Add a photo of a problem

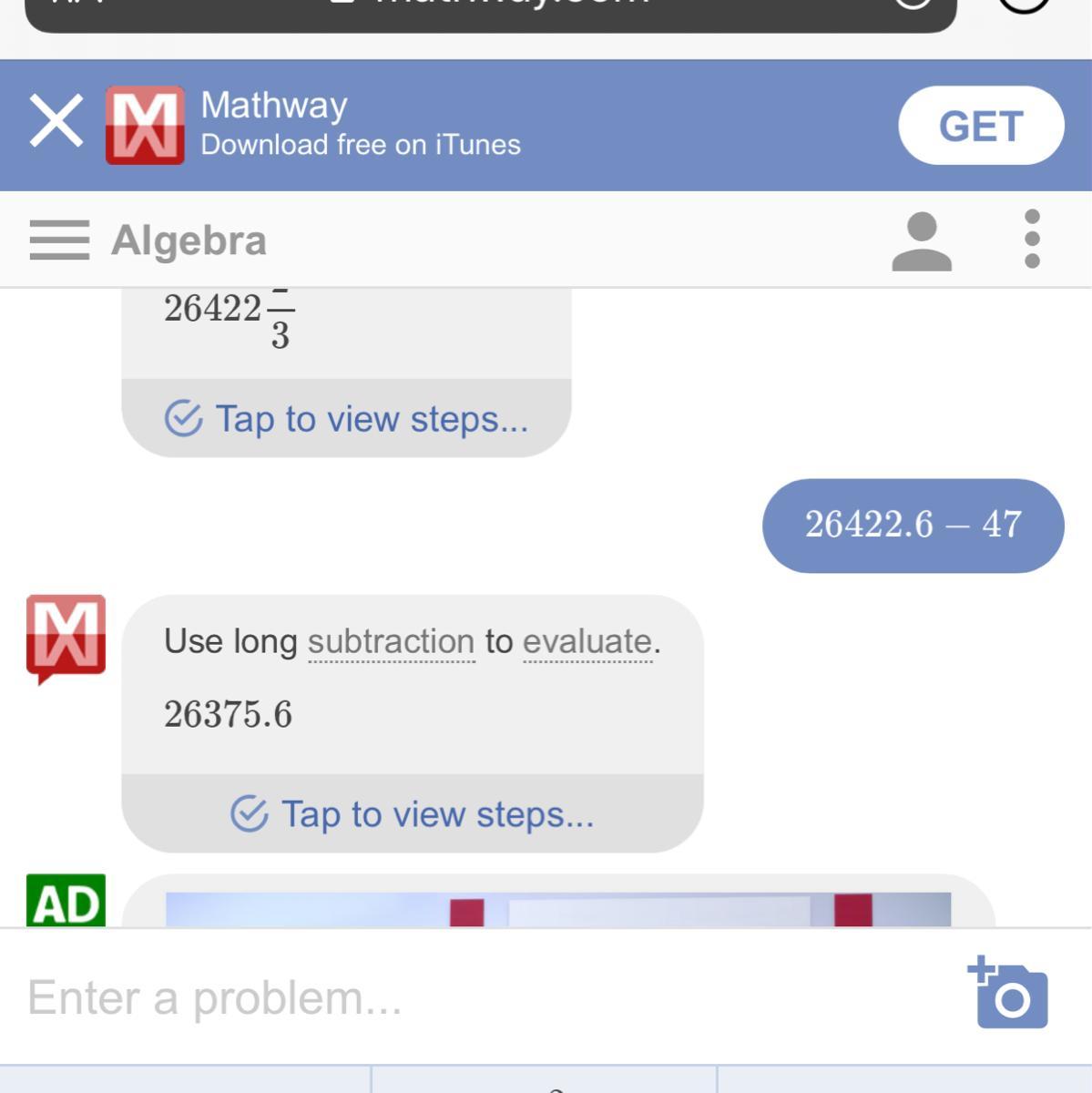[x=1009, y=994]
